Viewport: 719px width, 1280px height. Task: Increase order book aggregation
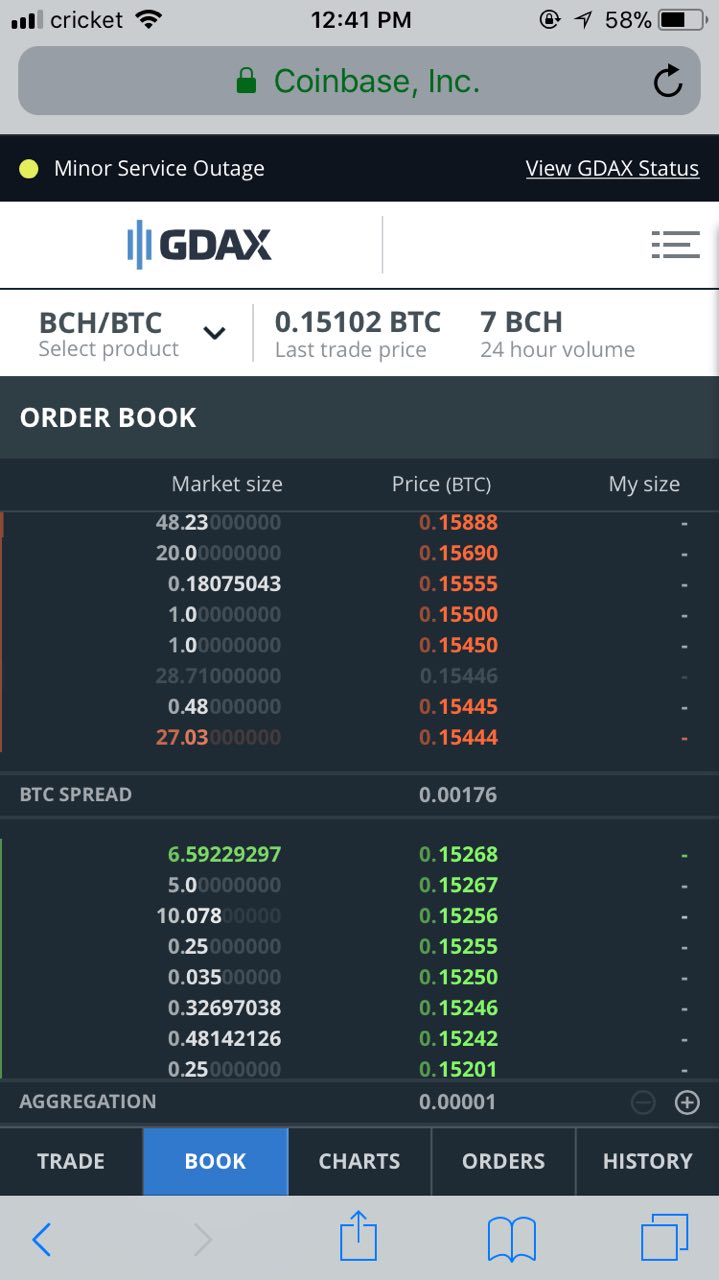tap(687, 1102)
